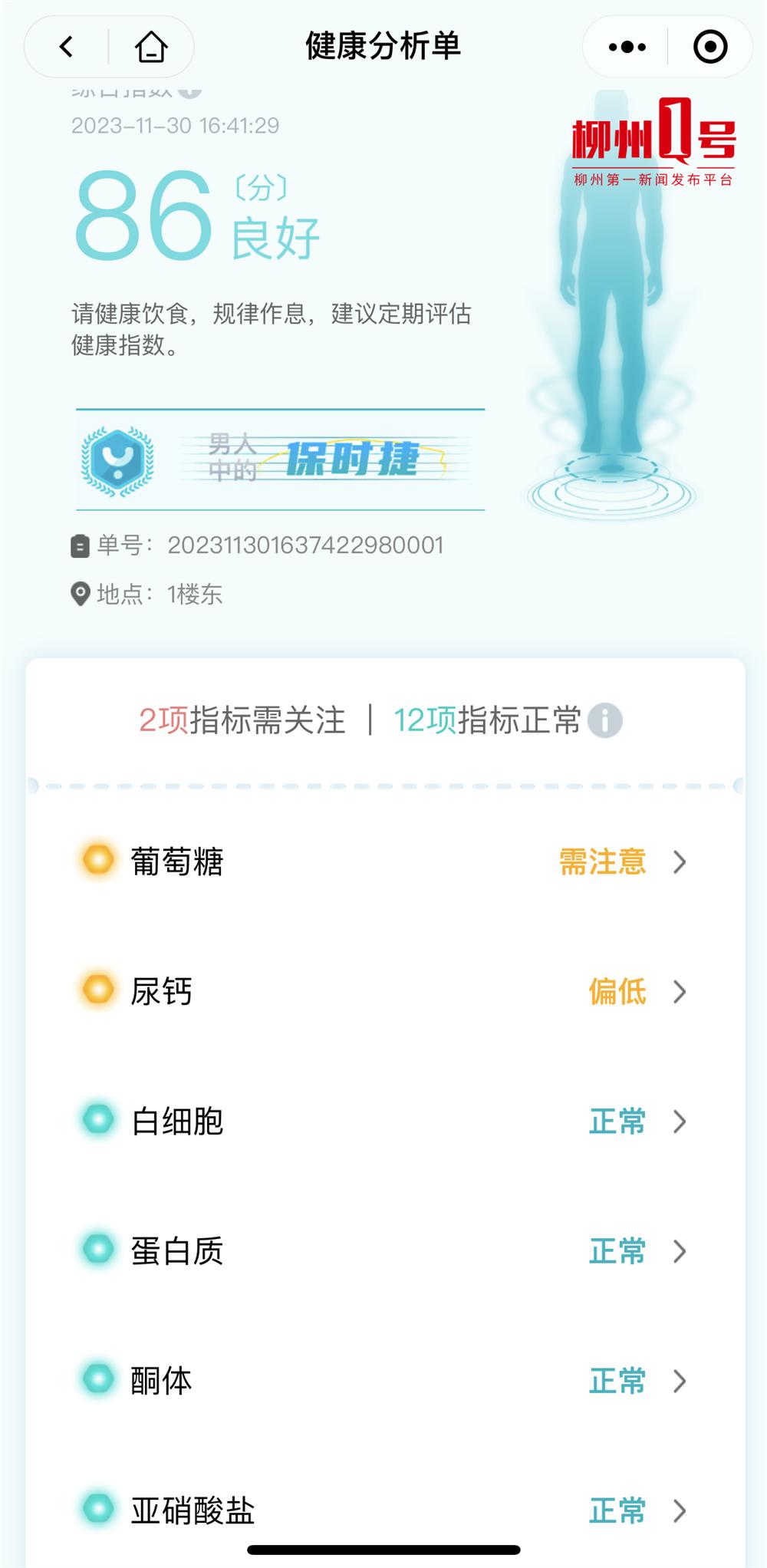Close the mini program with the circle button
Image resolution: width=767 pixels, height=1568 pixels.
[x=709, y=47]
